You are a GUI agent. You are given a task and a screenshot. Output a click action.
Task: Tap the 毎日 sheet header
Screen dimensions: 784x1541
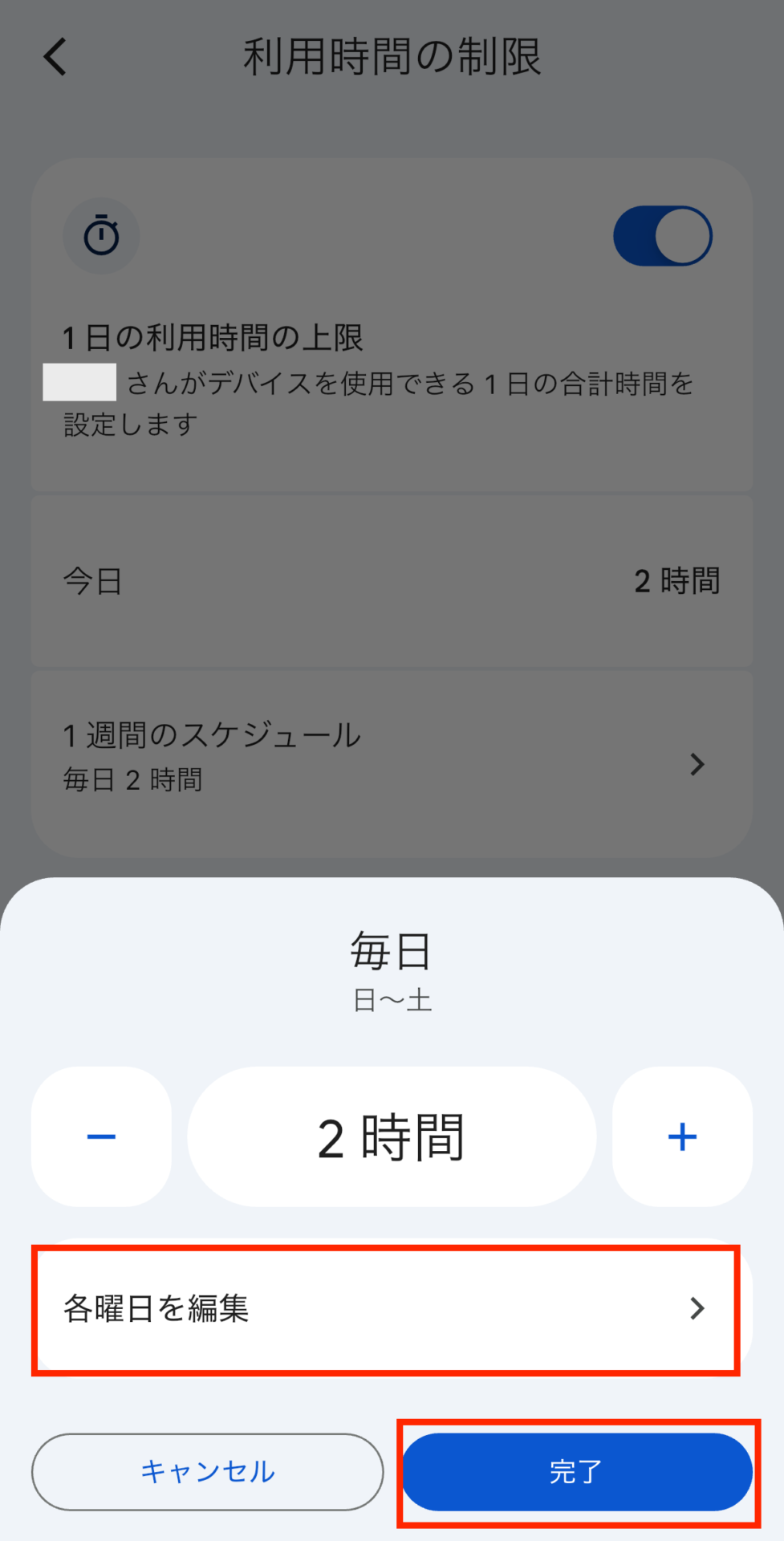tap(392, 953)
